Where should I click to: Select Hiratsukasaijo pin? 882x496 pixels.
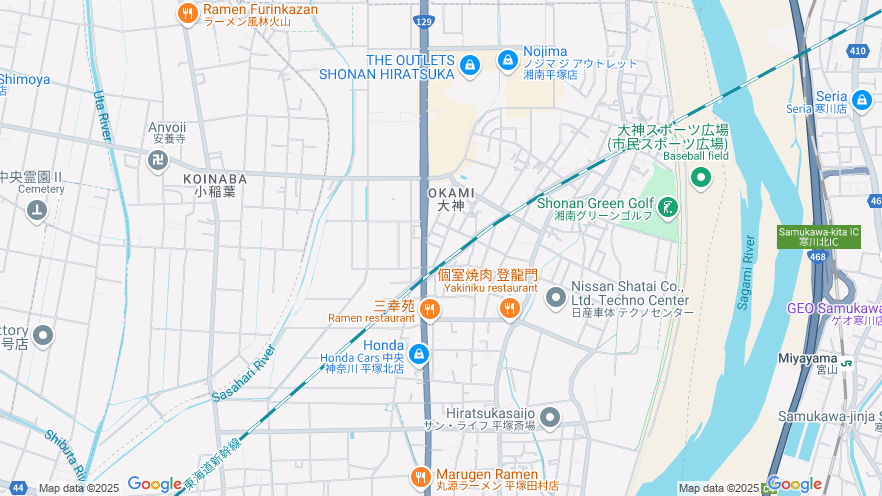(549, 416)
